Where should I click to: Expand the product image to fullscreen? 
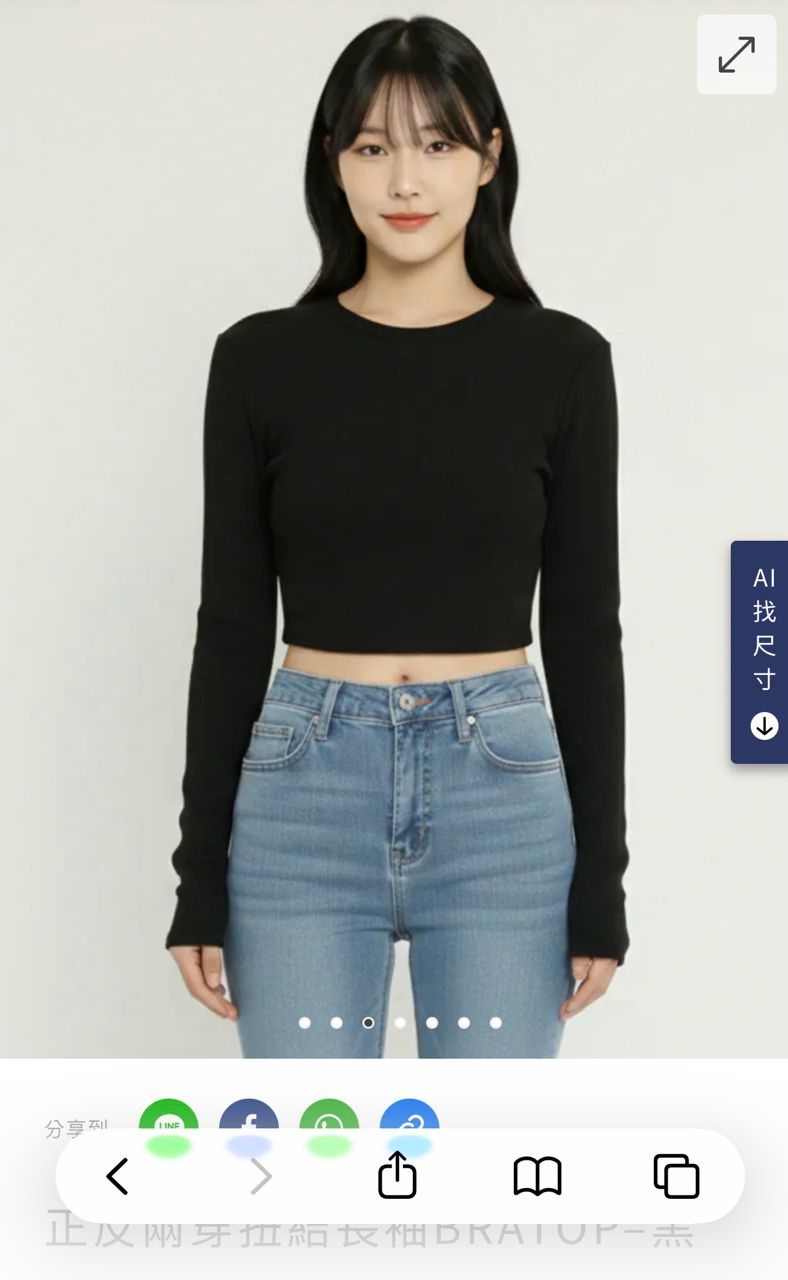(736, 55)
